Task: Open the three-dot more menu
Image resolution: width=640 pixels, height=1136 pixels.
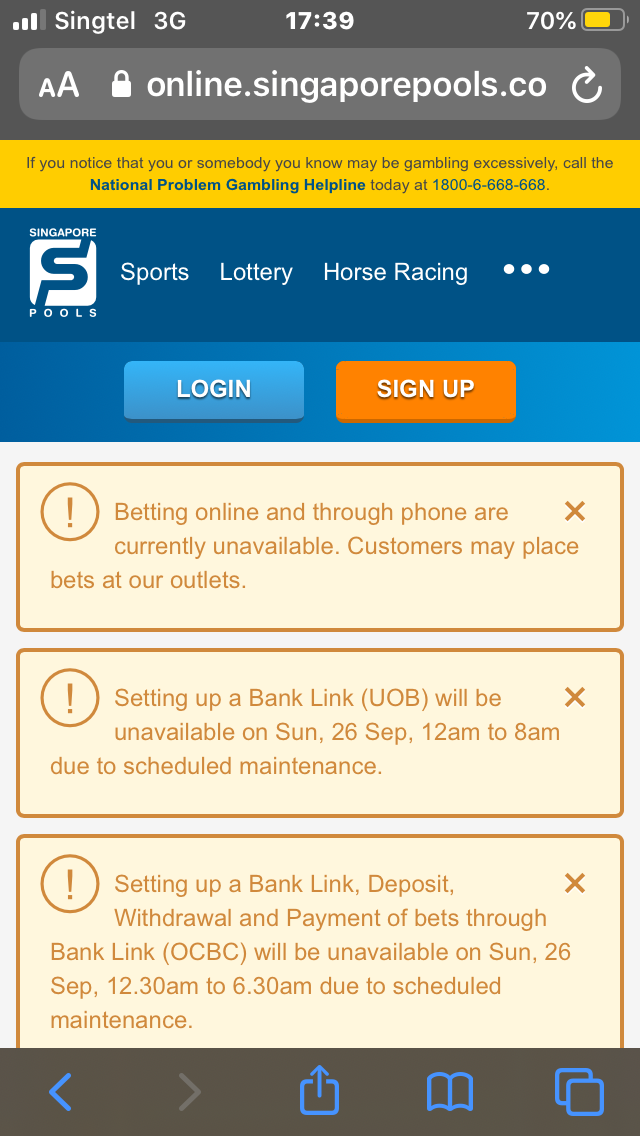Action: (526, 270)
